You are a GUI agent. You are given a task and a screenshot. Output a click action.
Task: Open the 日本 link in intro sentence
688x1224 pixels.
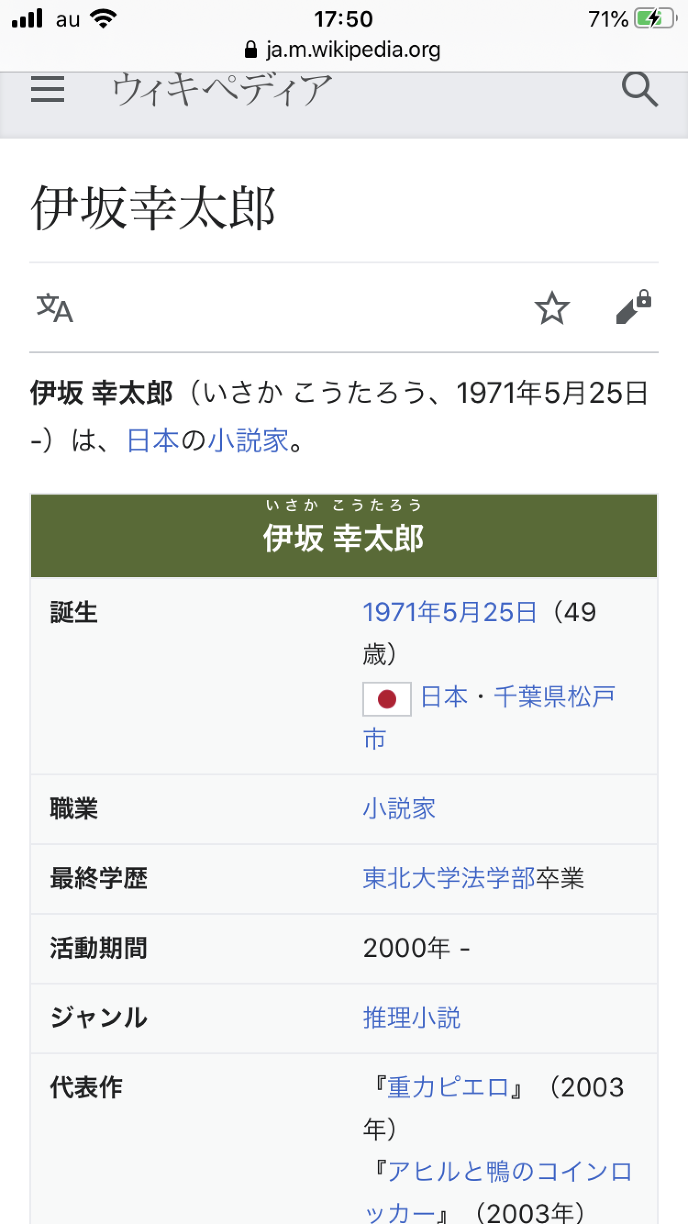click(152, 440)
